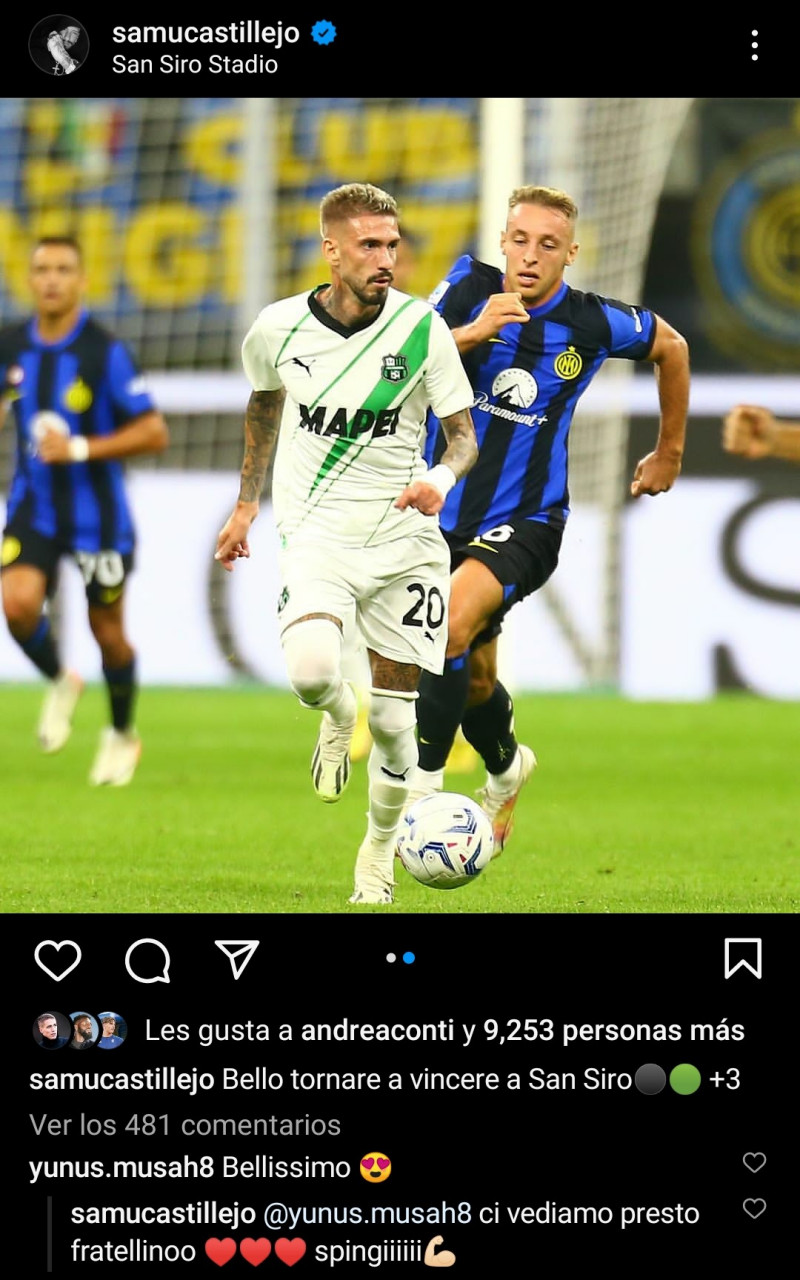Open samucastillejo's profile picture
This screenshot has width=800, height=1280.
point(59,45)
